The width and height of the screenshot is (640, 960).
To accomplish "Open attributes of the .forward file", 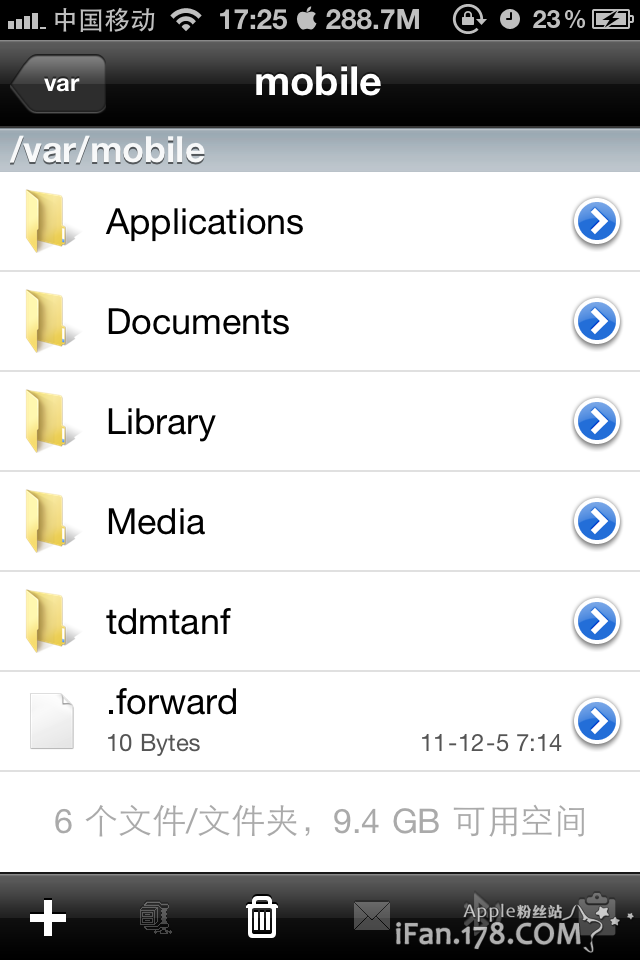I will coord(597,721).
